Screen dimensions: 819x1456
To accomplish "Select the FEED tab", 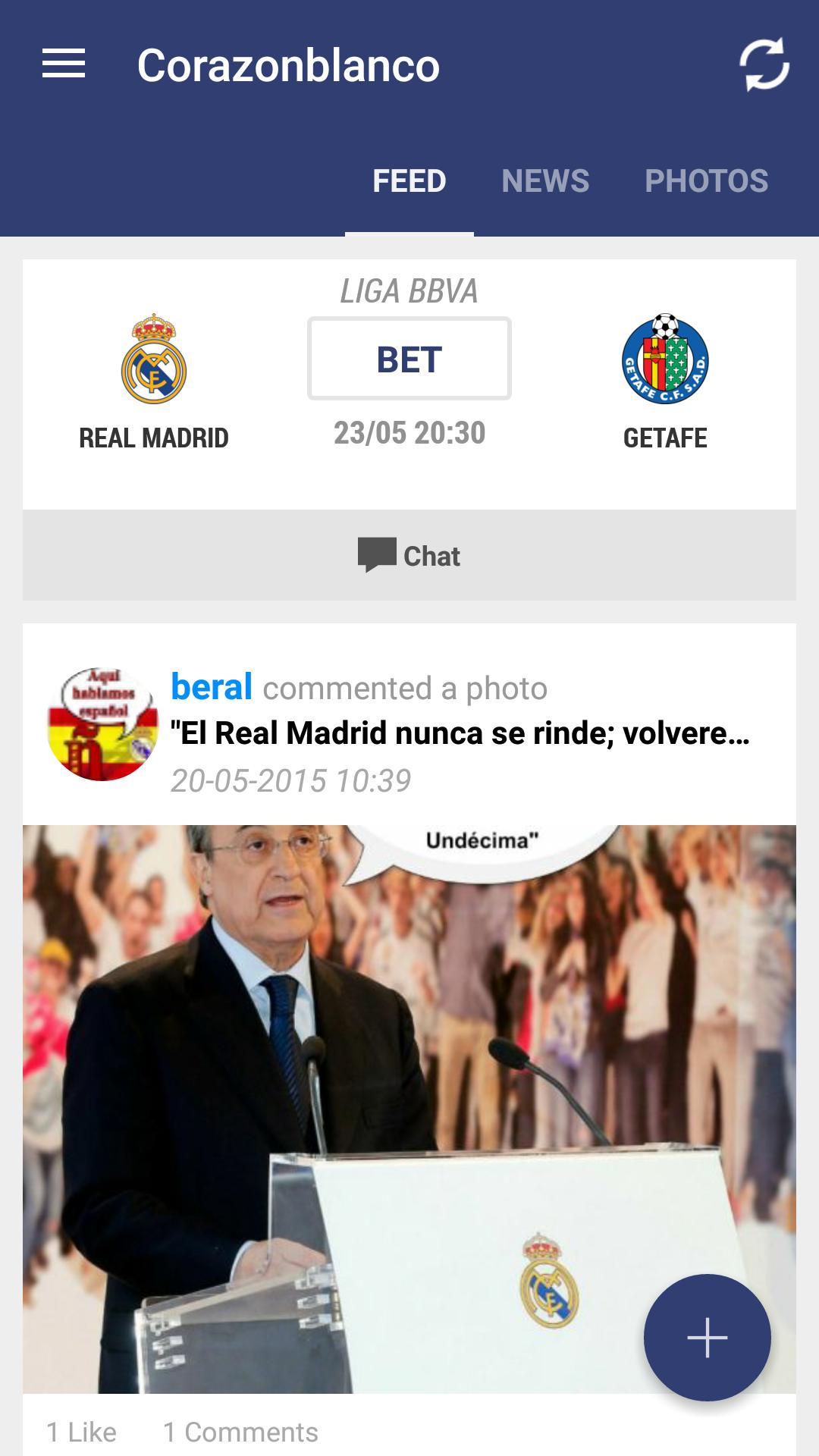I will [409, 180].
